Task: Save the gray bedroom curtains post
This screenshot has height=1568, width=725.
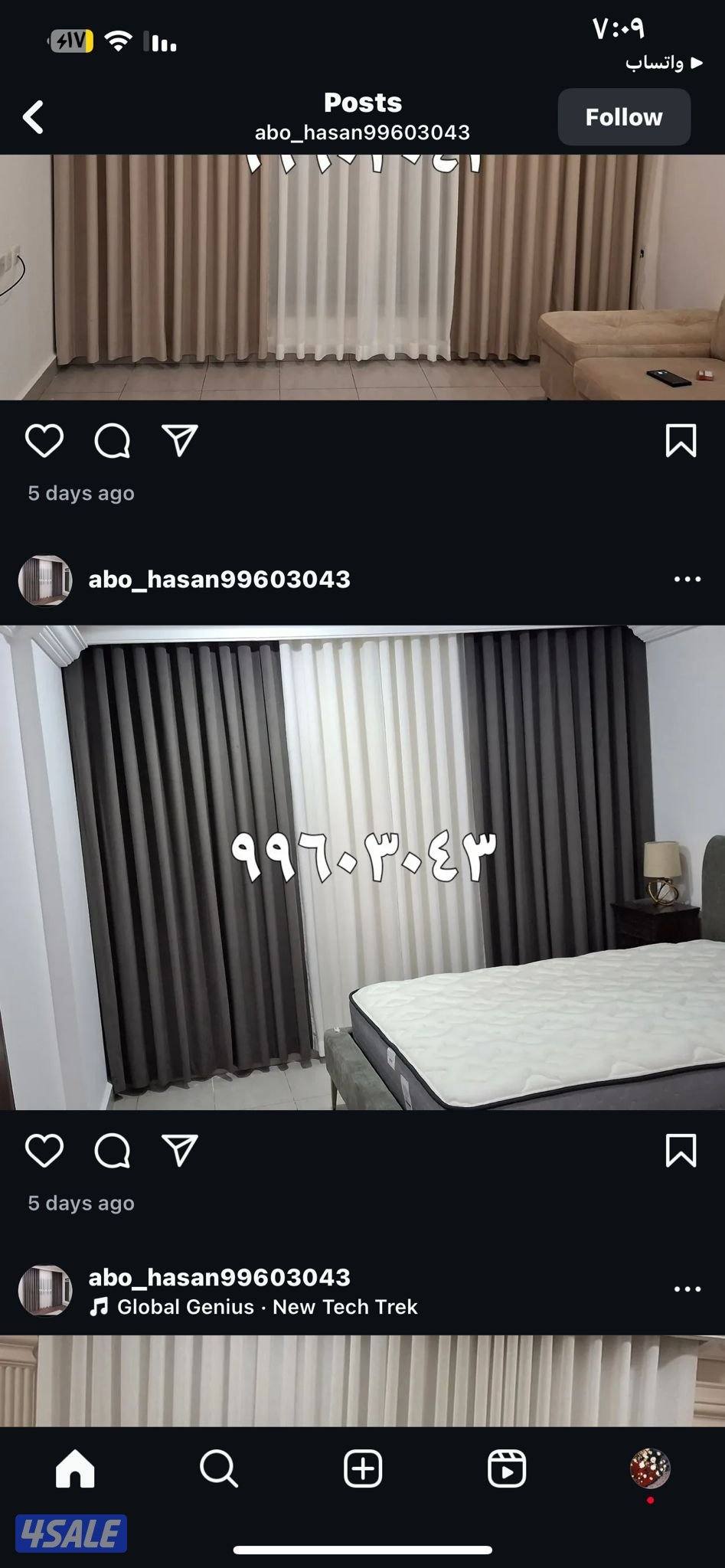Action: tap(681, 1151)
